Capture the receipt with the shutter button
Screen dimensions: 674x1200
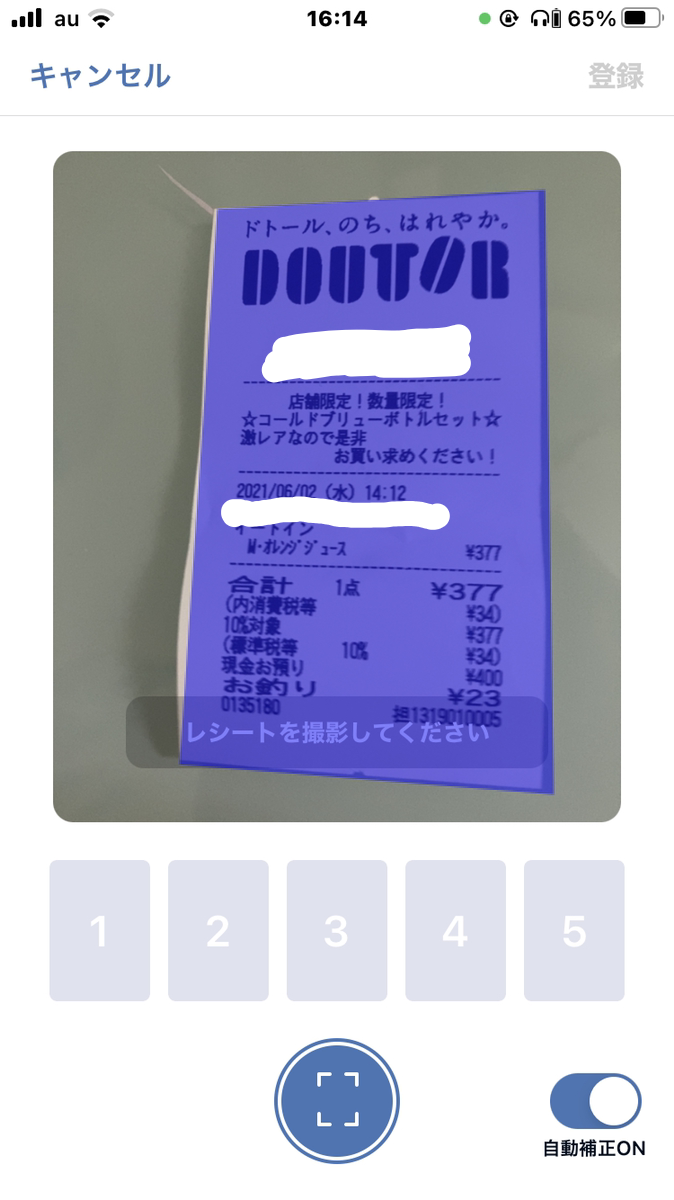pos(337,1100)
